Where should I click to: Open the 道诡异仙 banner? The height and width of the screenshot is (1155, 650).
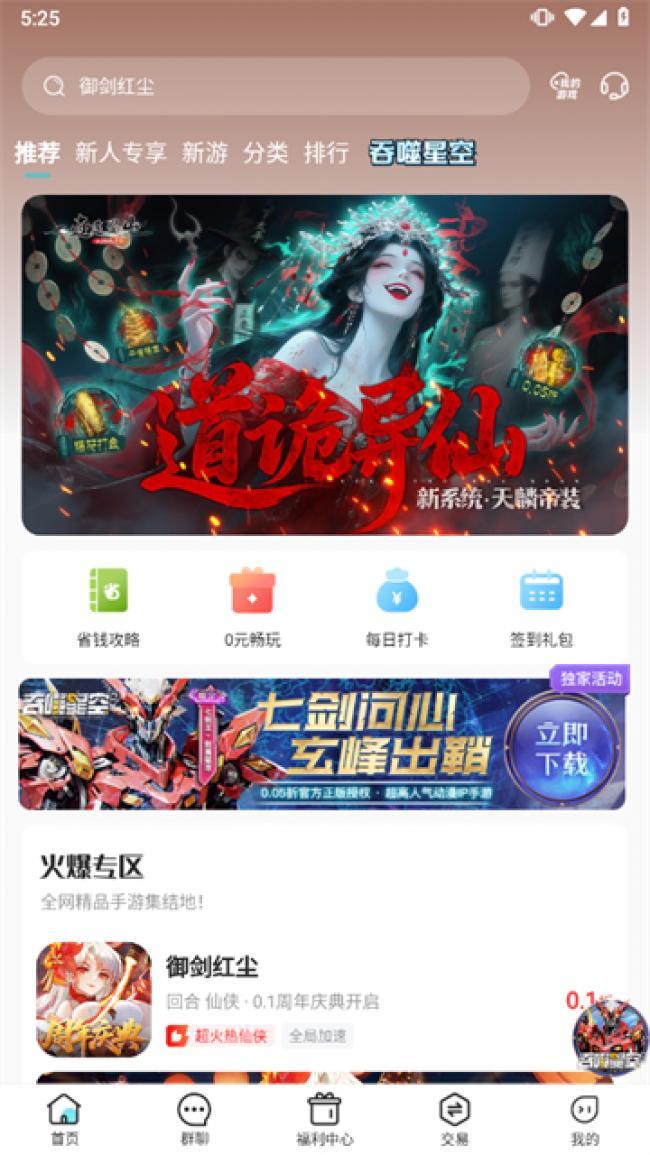(x=325, y=365)
